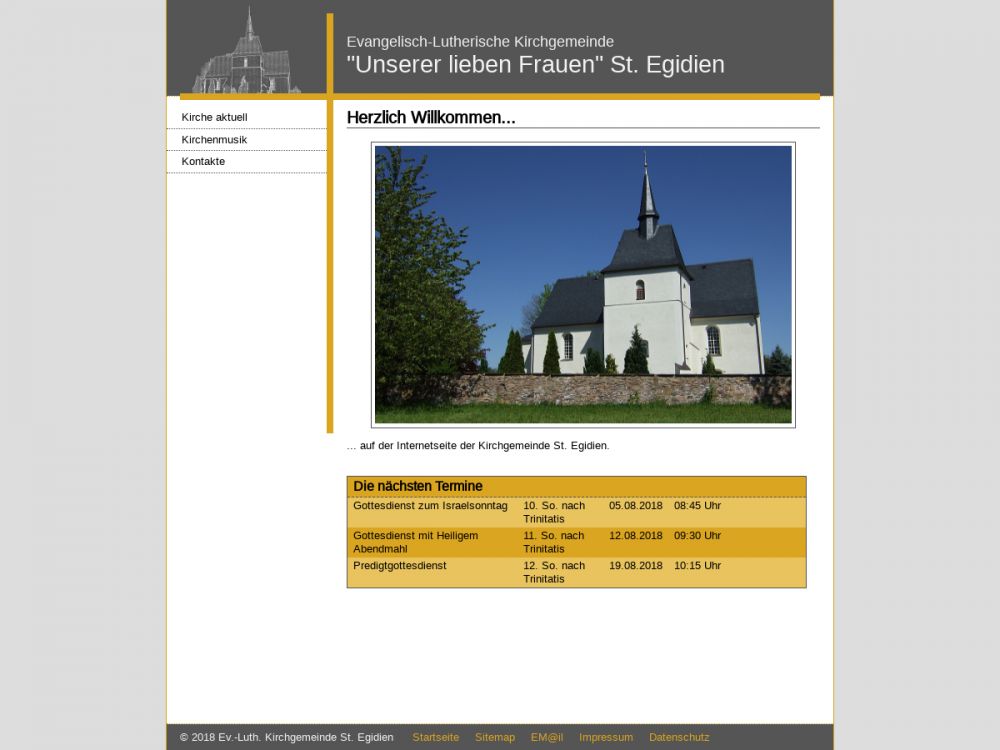The width and height of the screenshot is (1000, 750).
Task: Tap the Startseite footer link
Action: pyautogui.click(x=435, y=737)
